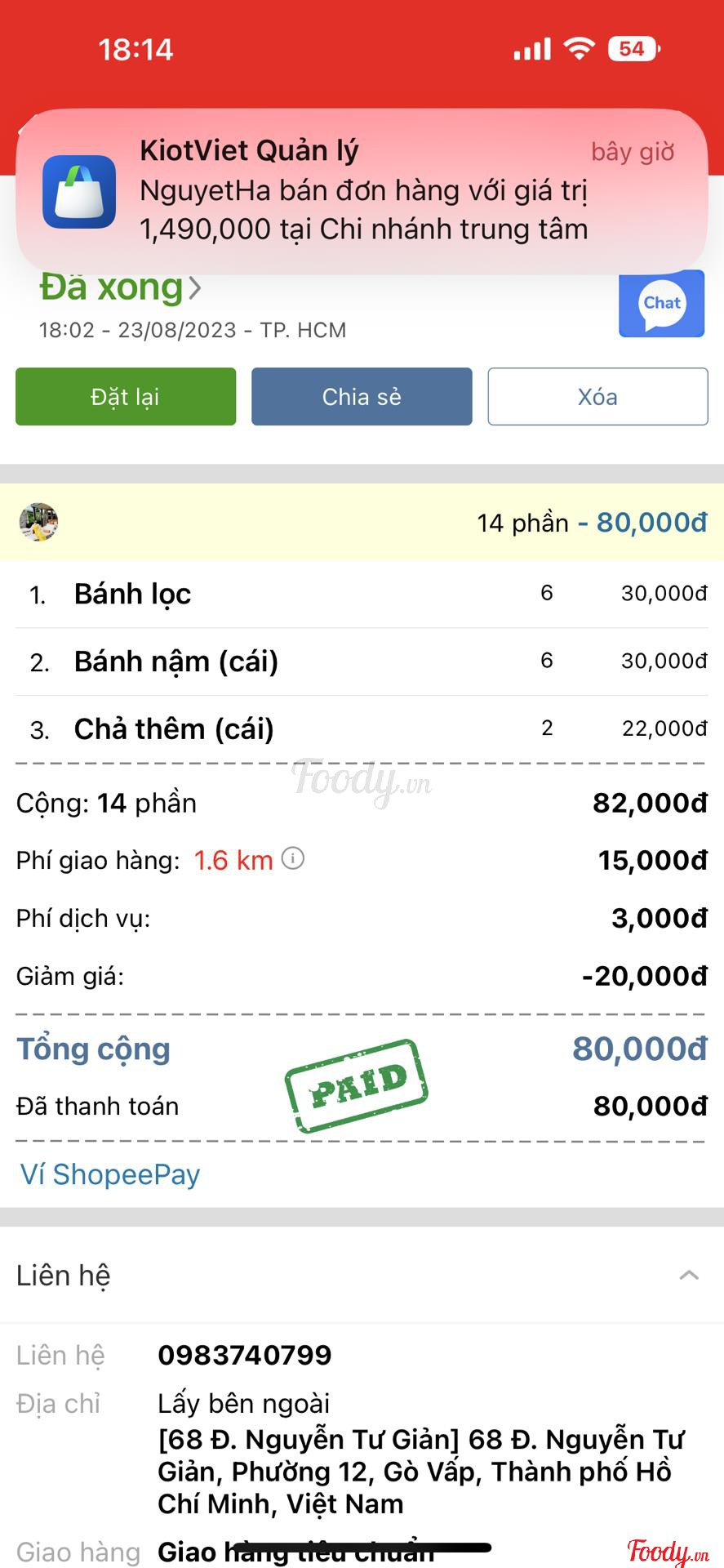Reorder with the Đặt lại button
Image resolution: width=724 pixels, height=1568 pixels.
[126, 397]
